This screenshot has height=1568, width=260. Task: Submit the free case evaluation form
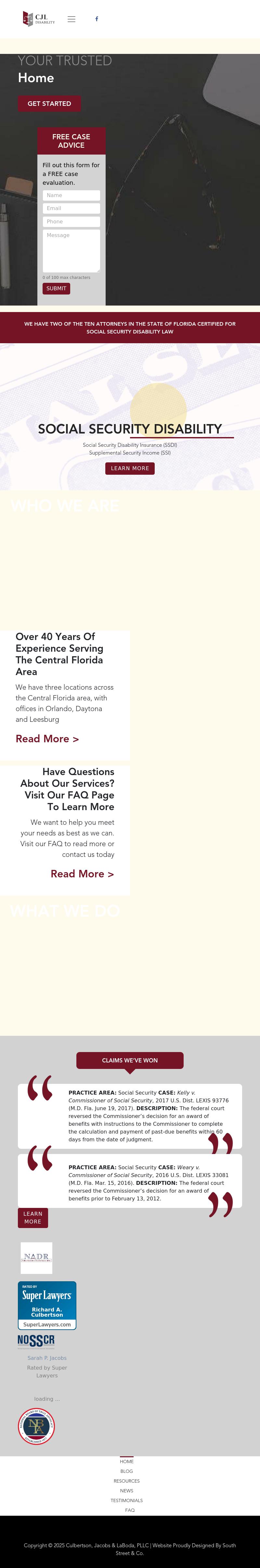[x=56, y=289]
